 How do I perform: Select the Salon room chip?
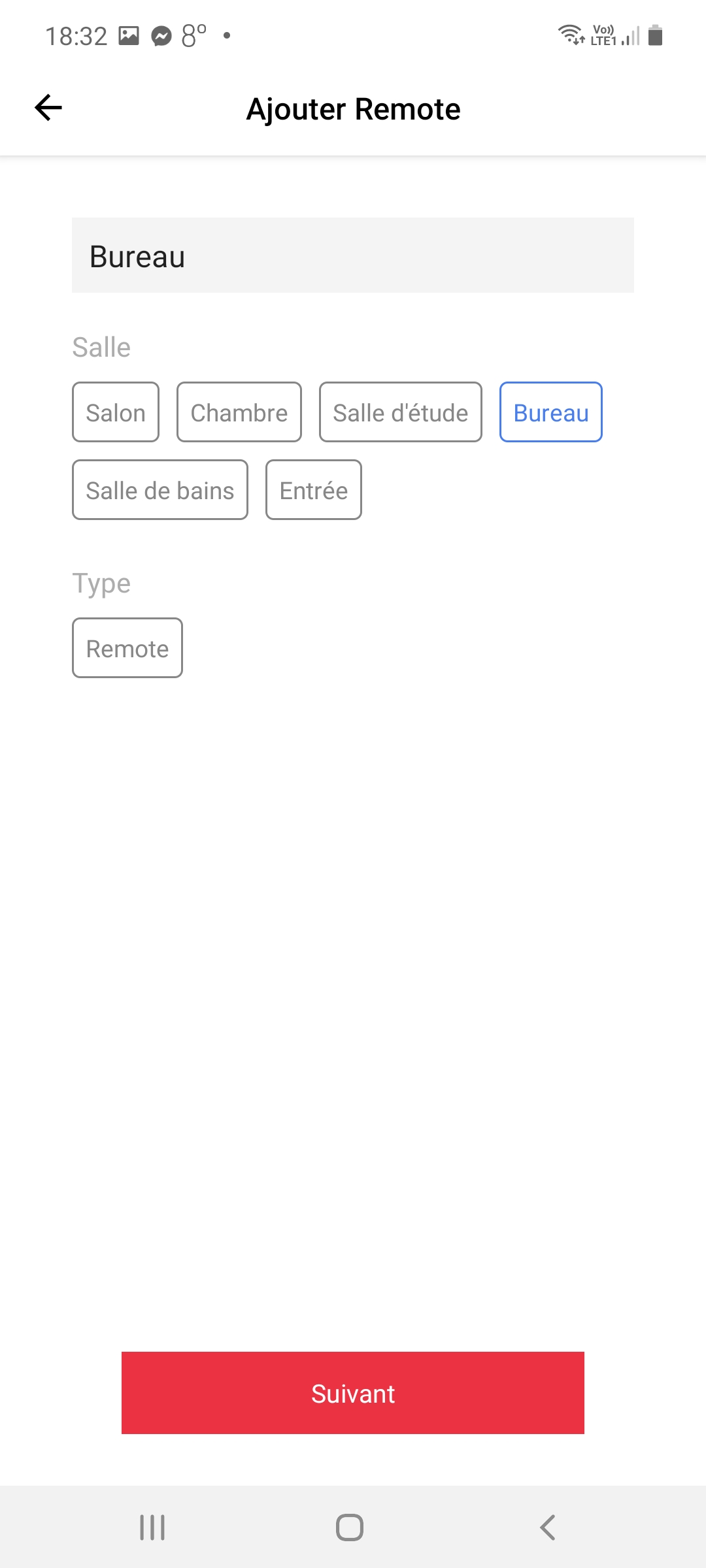(116, 412)
